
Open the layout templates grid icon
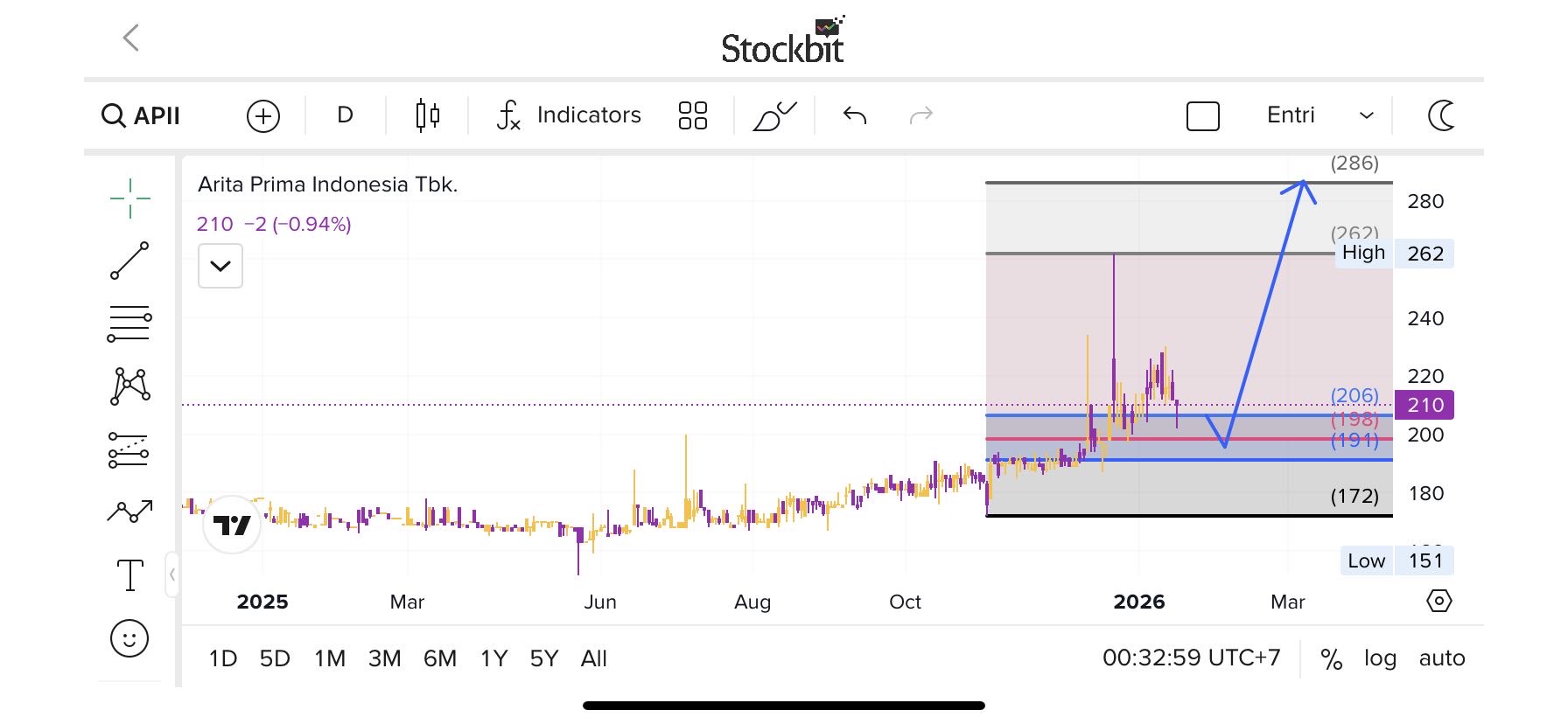pos(692,115)
